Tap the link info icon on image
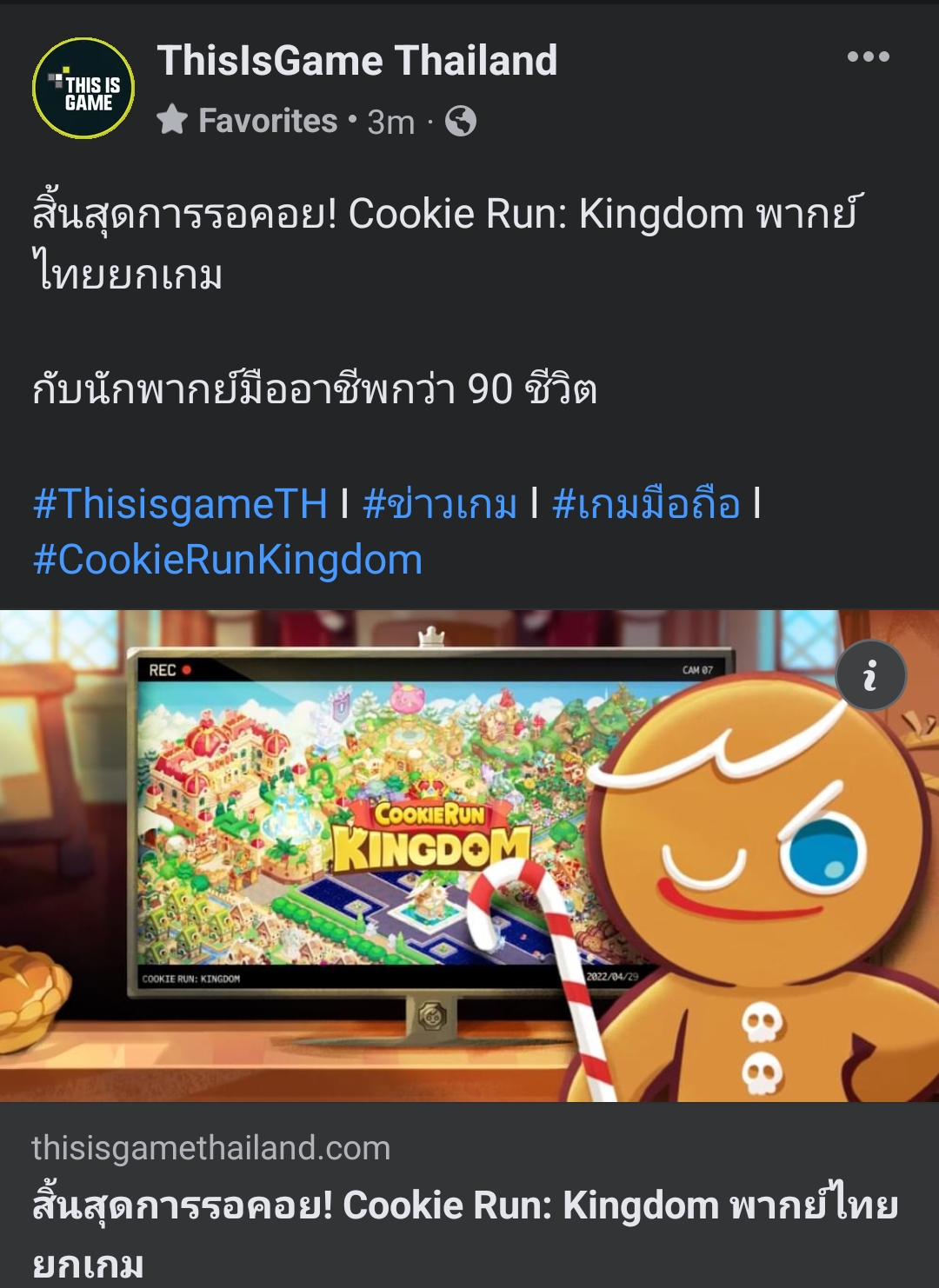Image resolution: width=939 pixels, height=1288 pixels. point(870,675)
